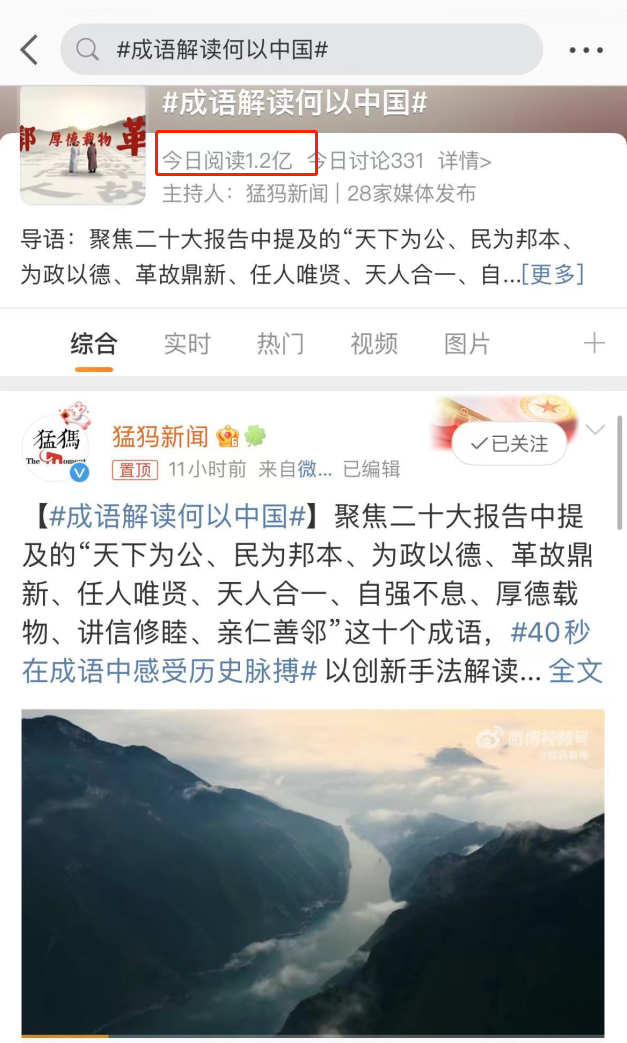The height and width of the screenshot is (1043, 627).
Task: Select the 综合 tab
Action: click(94, 345)
